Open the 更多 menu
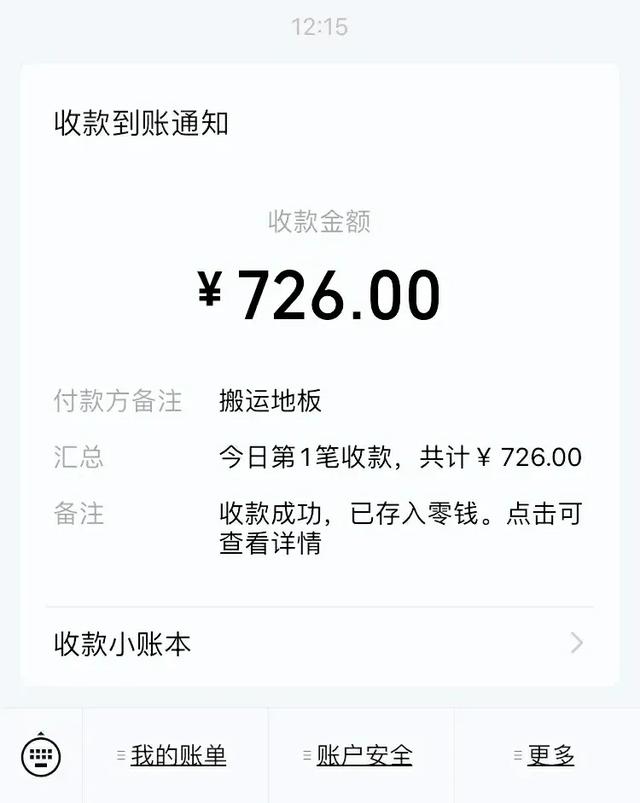The width and height of the screenshot is (640, 803). (548, 755)
